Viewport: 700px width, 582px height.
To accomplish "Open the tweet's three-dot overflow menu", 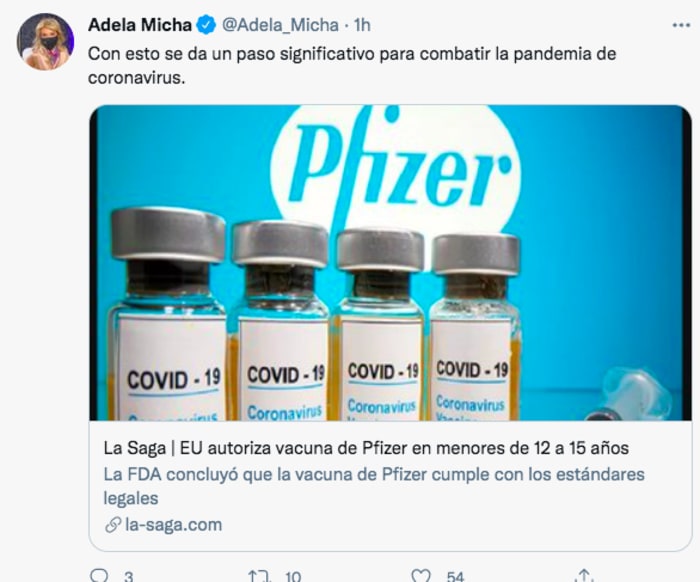I will [680, 22].
